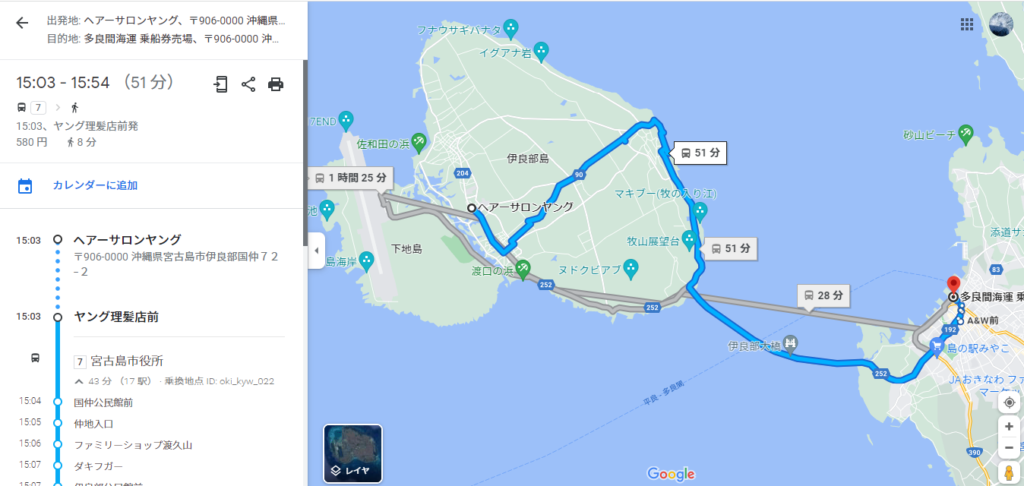1024x486 pixels.
Task: Zoom in on the map
Action: 1008,427
